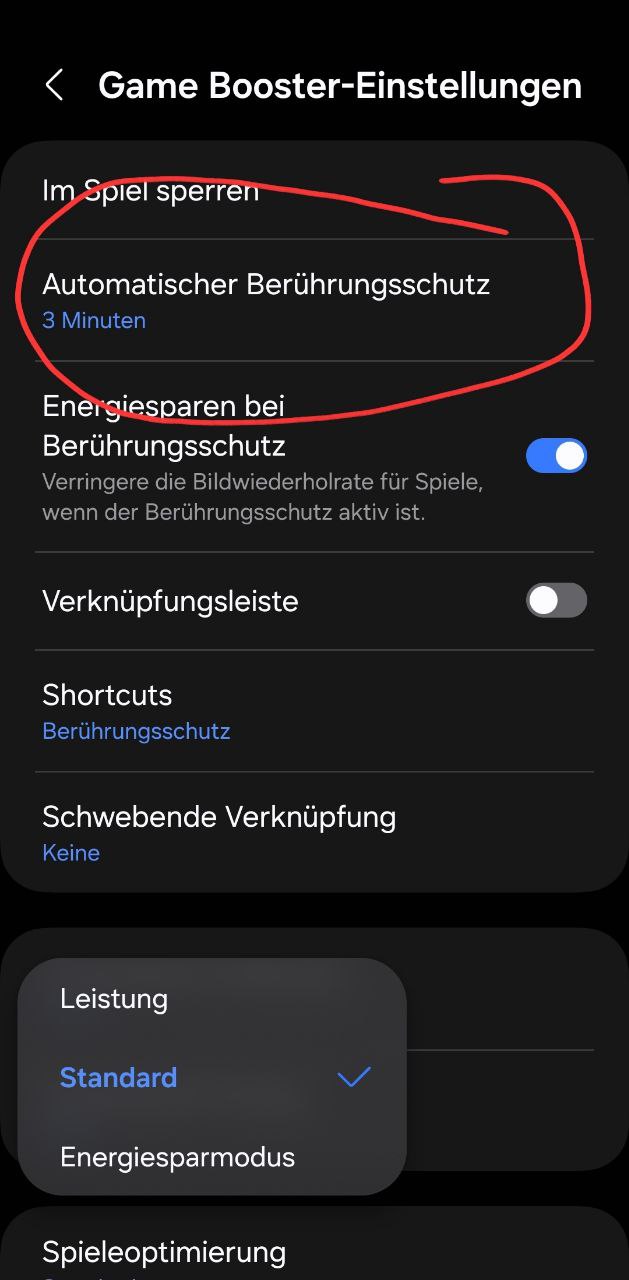Open Schwebende Verknüpfung setting
The width and height of the screenshot is (629, 1280).
coord(219,833)
